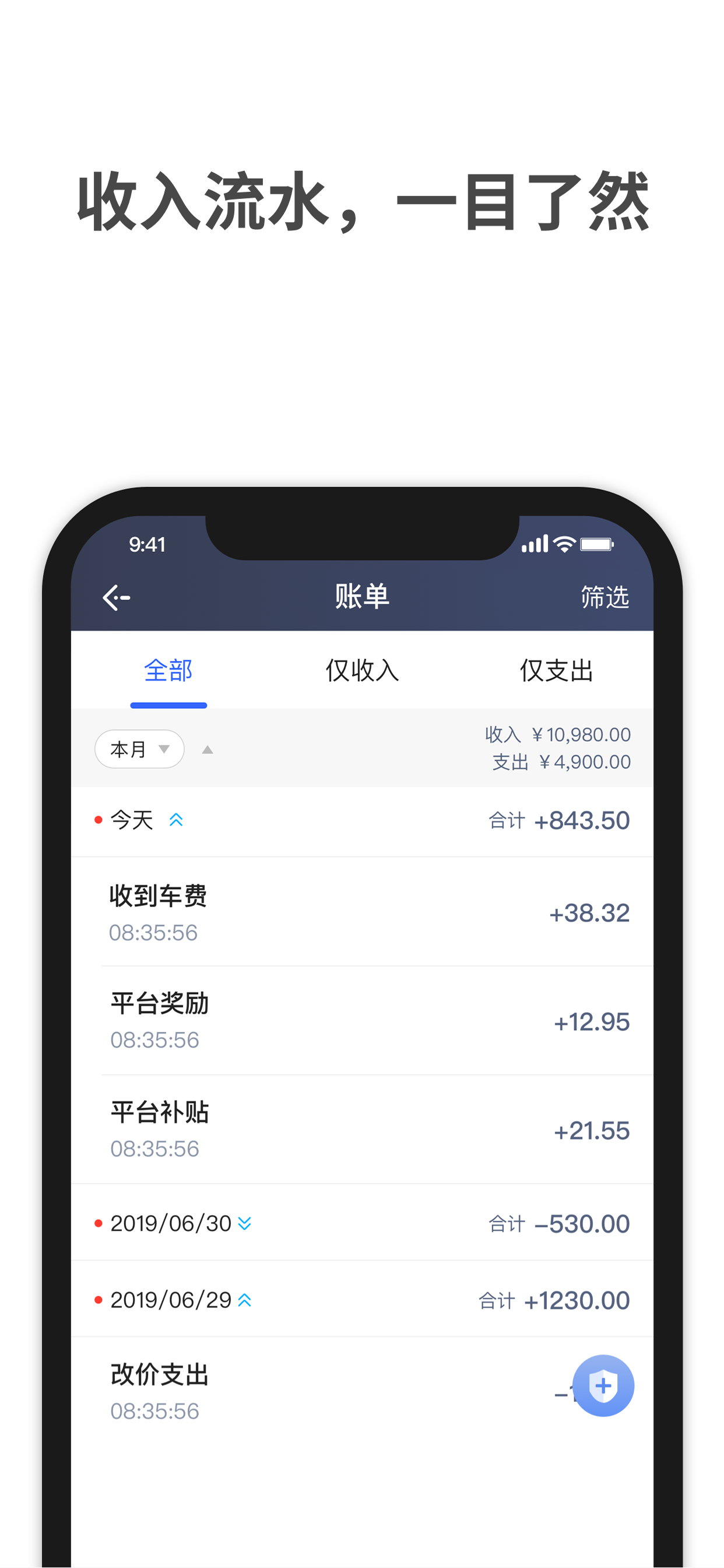Select the 全部 tab
The width and height of the screenshot is (724, 1568).
[168, 670]
